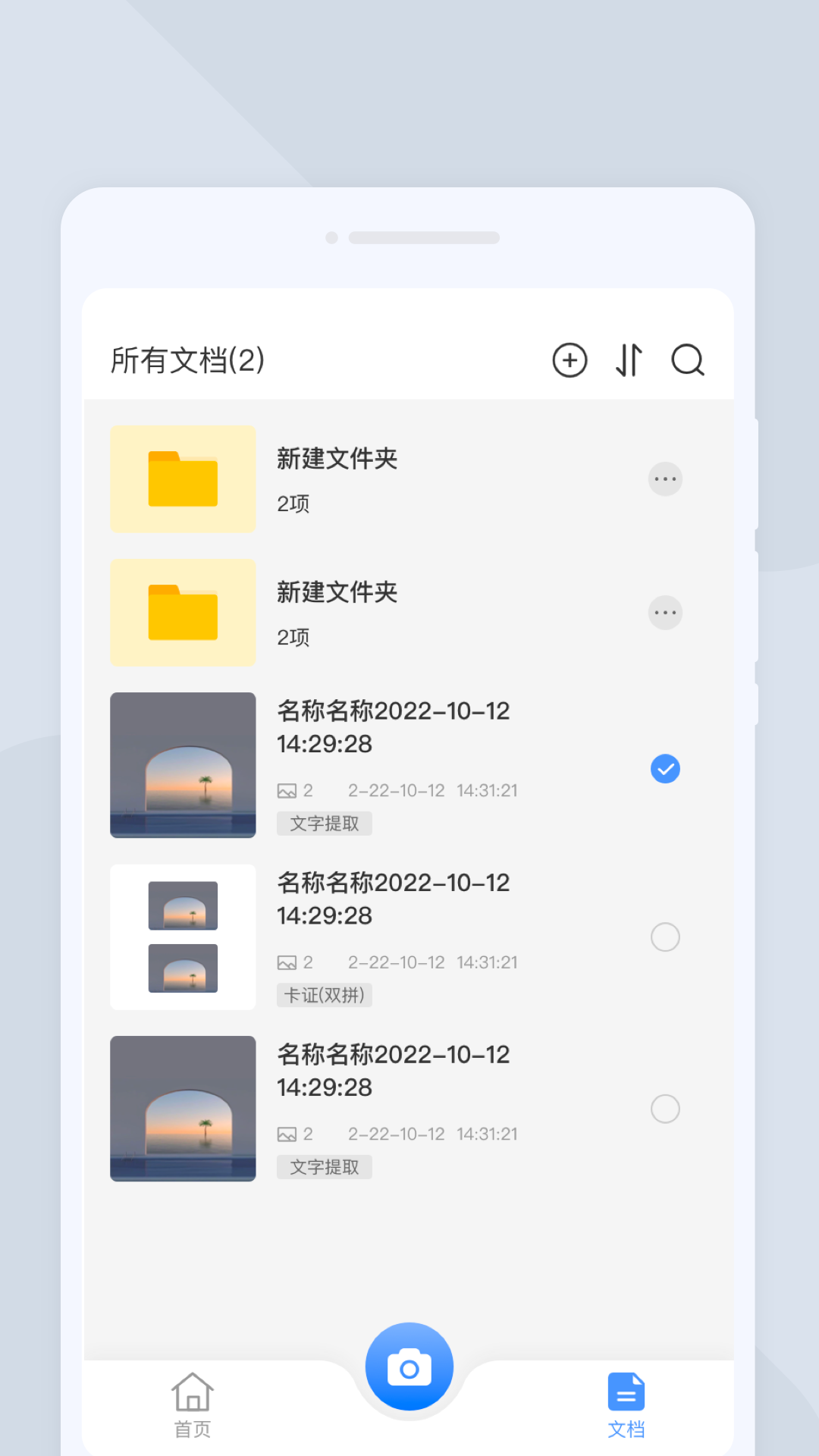
Task: Click the 文字提取 tag label
Action: coord(325,824)
